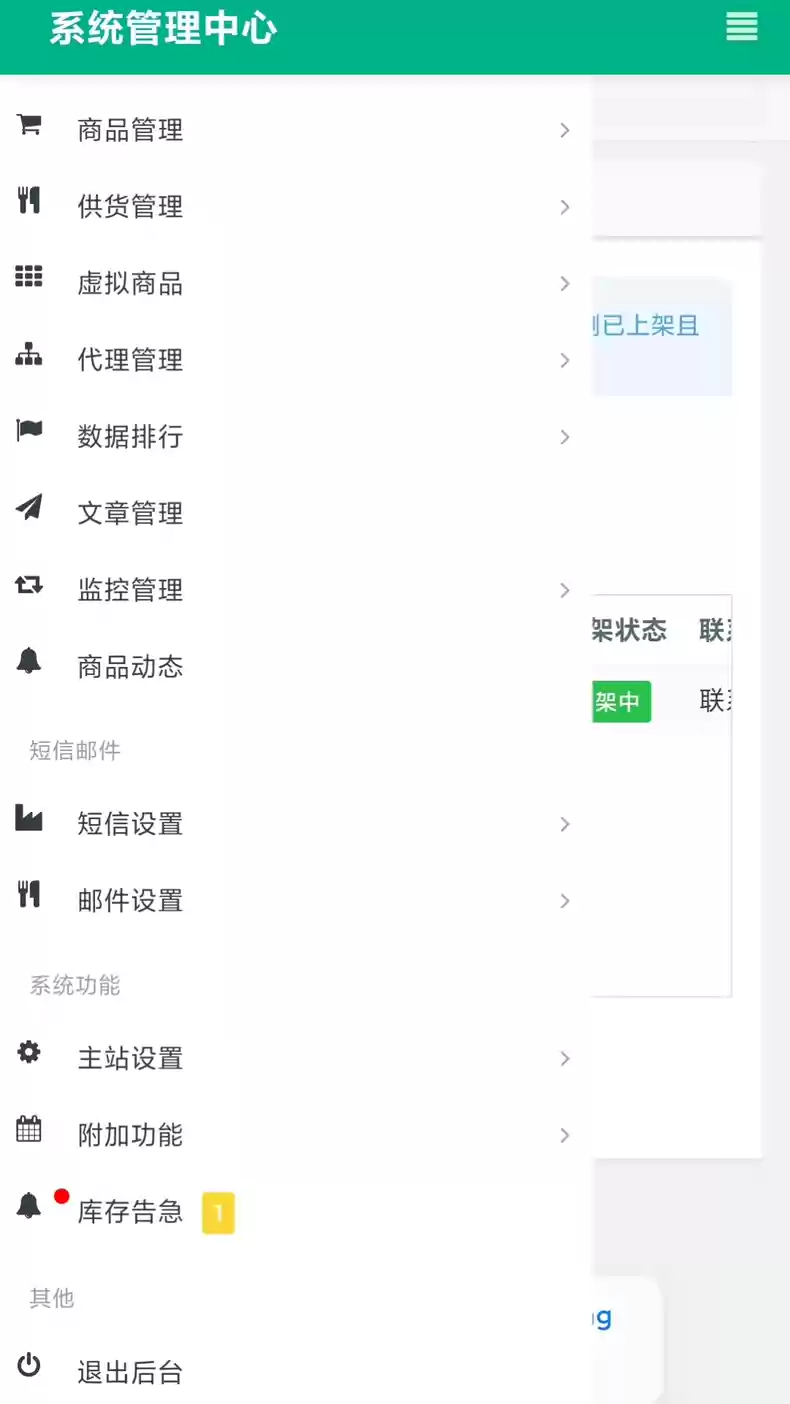This screenshot has height=1404, width=790.
Task: Click the red notification dot on 库存告急 bell
Action: (x=62, y=1193)
